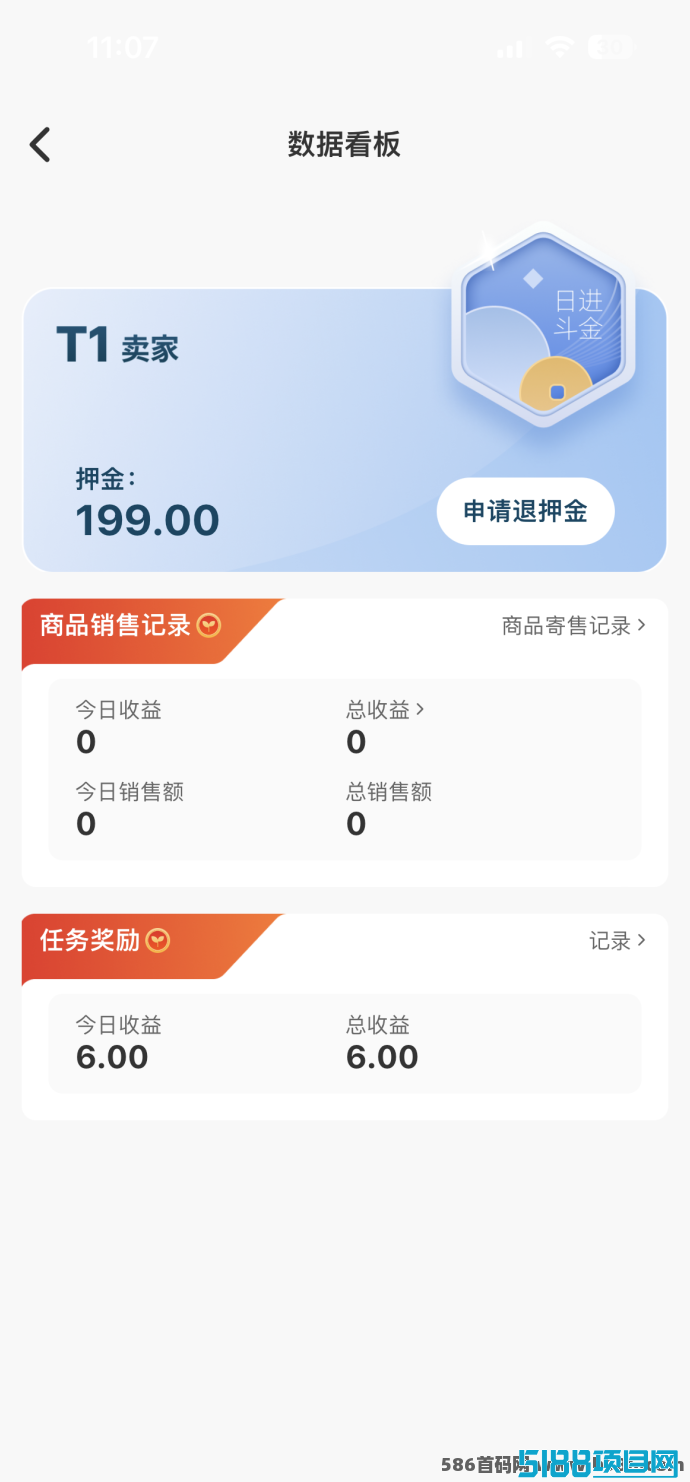Open the 商品寄售记录 link

click(574, 626)
